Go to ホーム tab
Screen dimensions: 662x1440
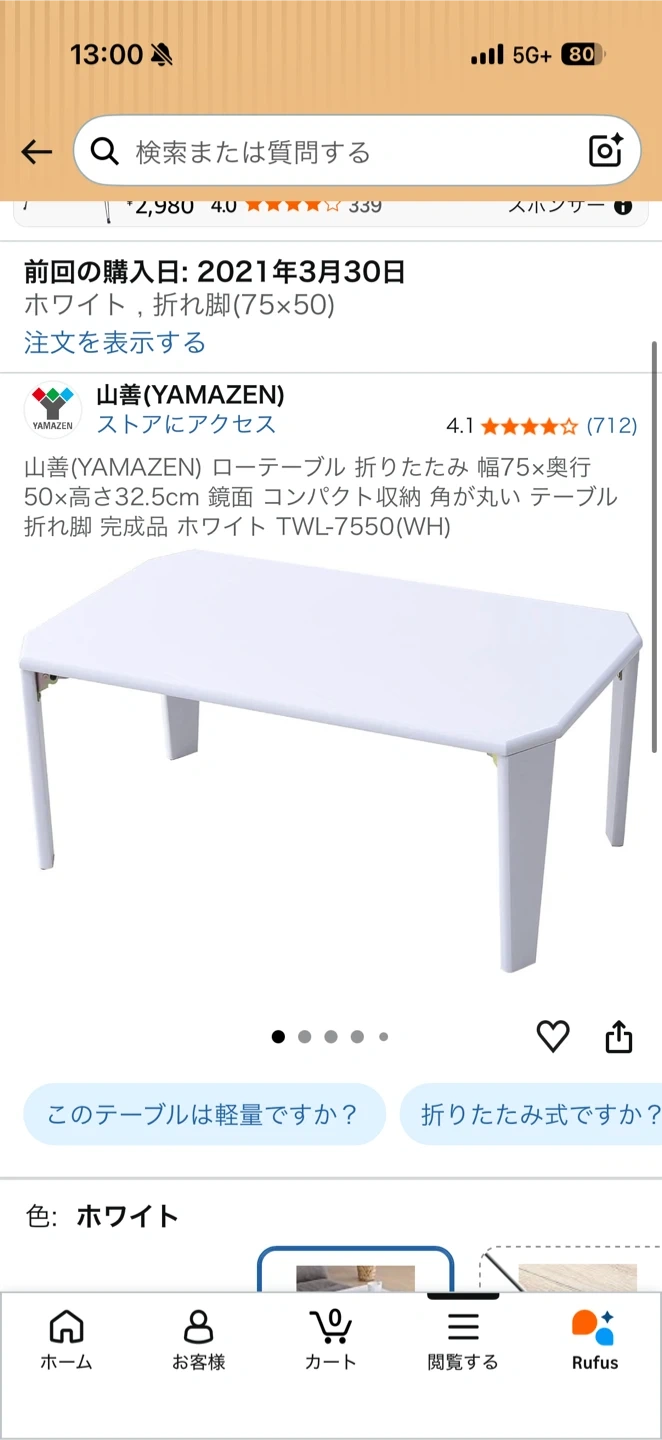(66, 1340)
